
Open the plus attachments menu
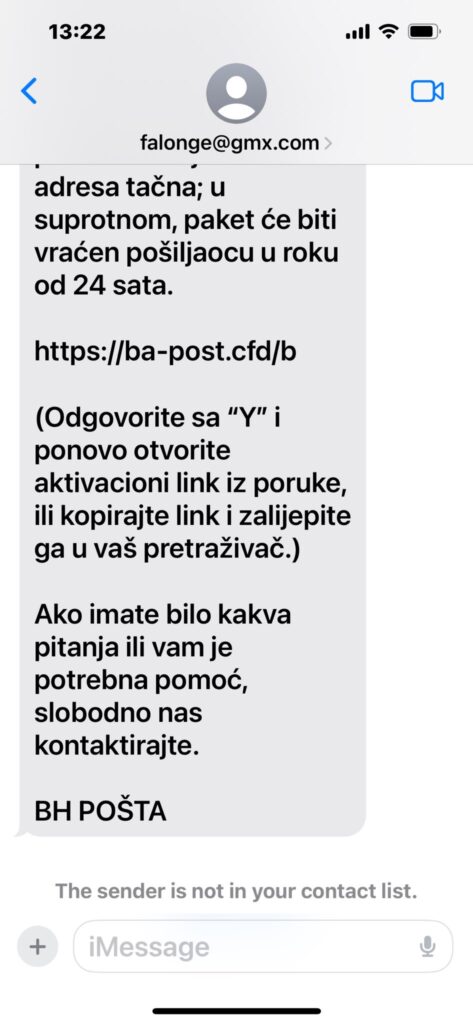click(x=37, y=946)
